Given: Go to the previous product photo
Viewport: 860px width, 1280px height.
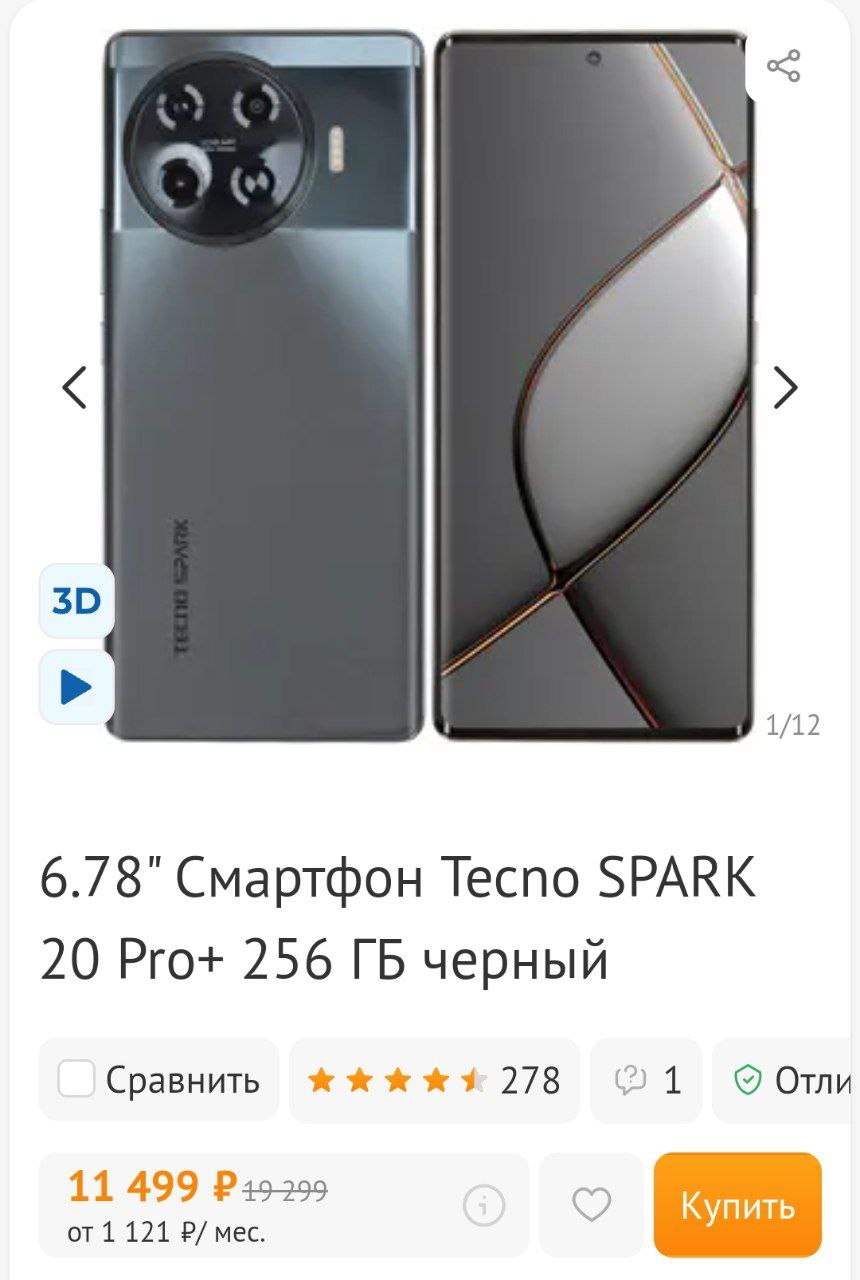Looking at the screenshot, I should 75,388.
